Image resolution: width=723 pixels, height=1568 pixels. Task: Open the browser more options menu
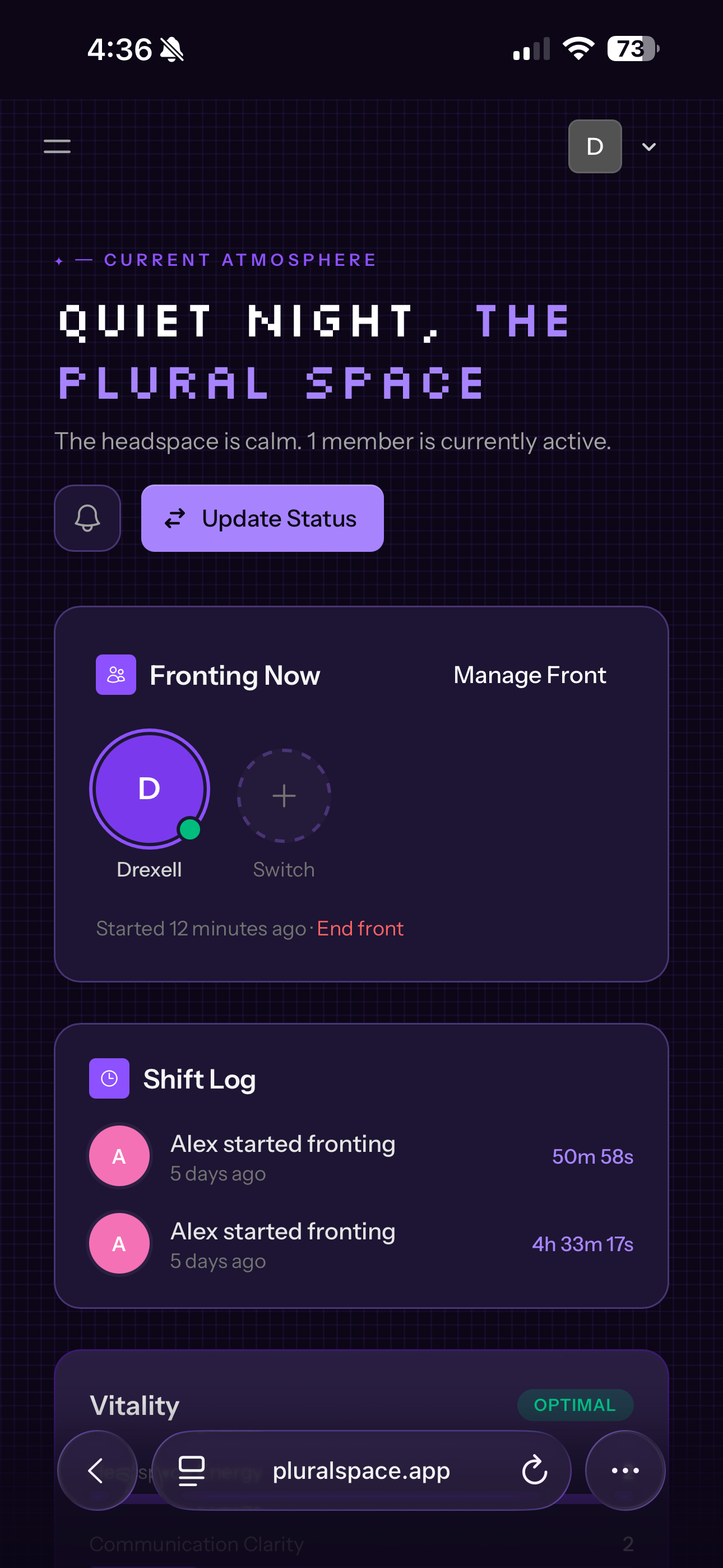click(624, 1470)
